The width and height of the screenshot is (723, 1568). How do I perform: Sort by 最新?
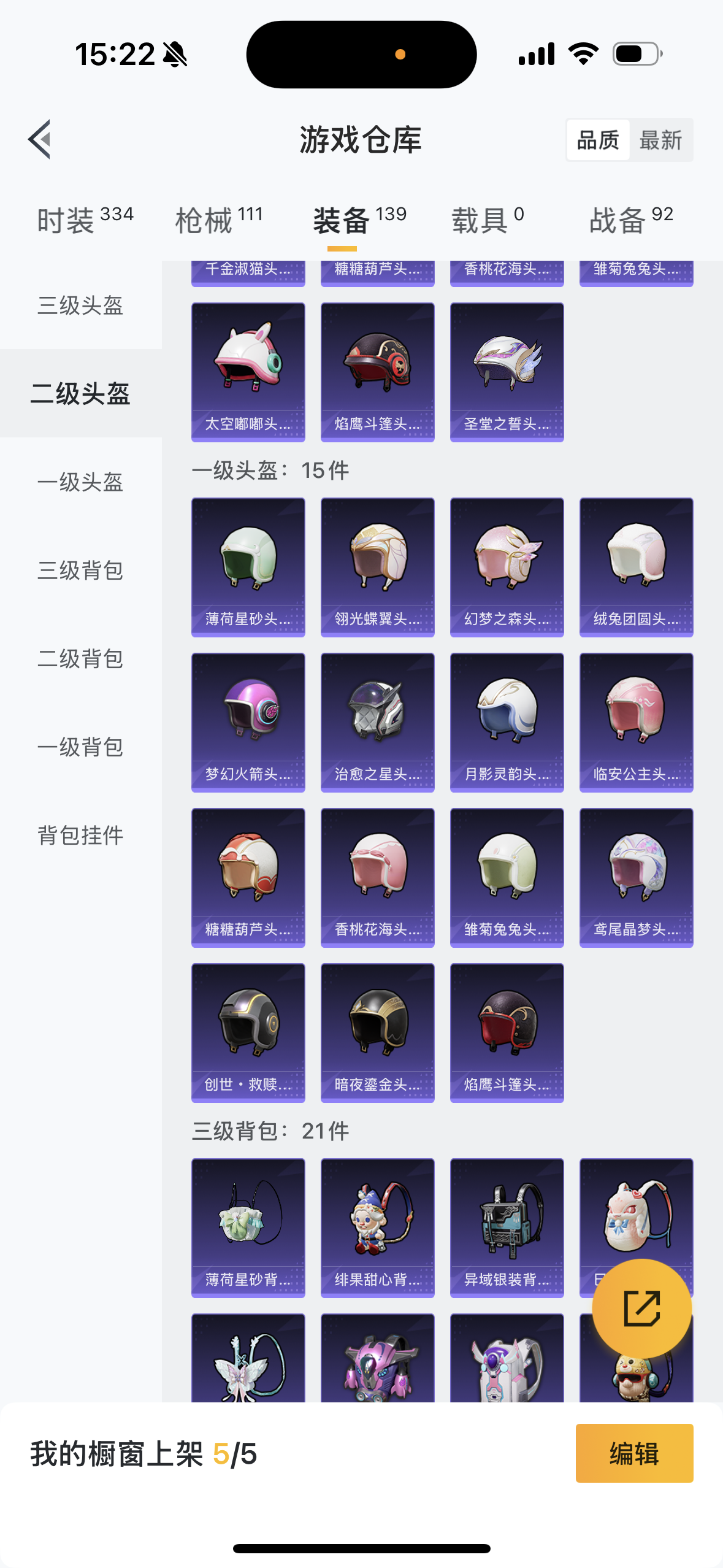click(x=660, y=140)
